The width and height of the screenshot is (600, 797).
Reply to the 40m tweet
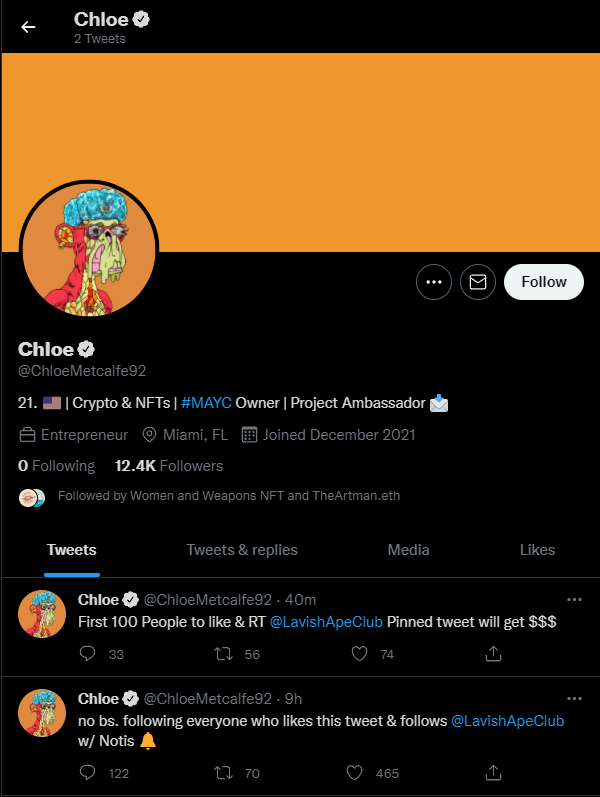[87, 654]
